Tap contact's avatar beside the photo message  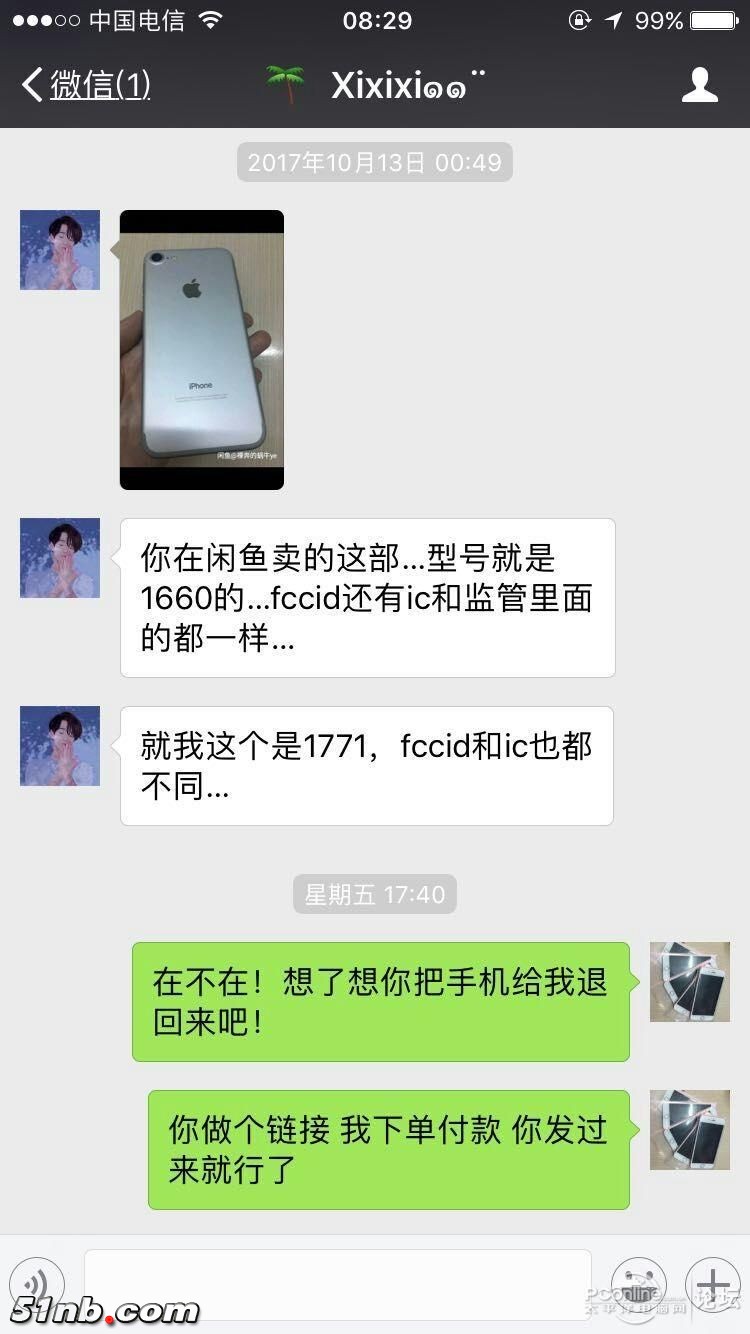[x=60, y=250]
